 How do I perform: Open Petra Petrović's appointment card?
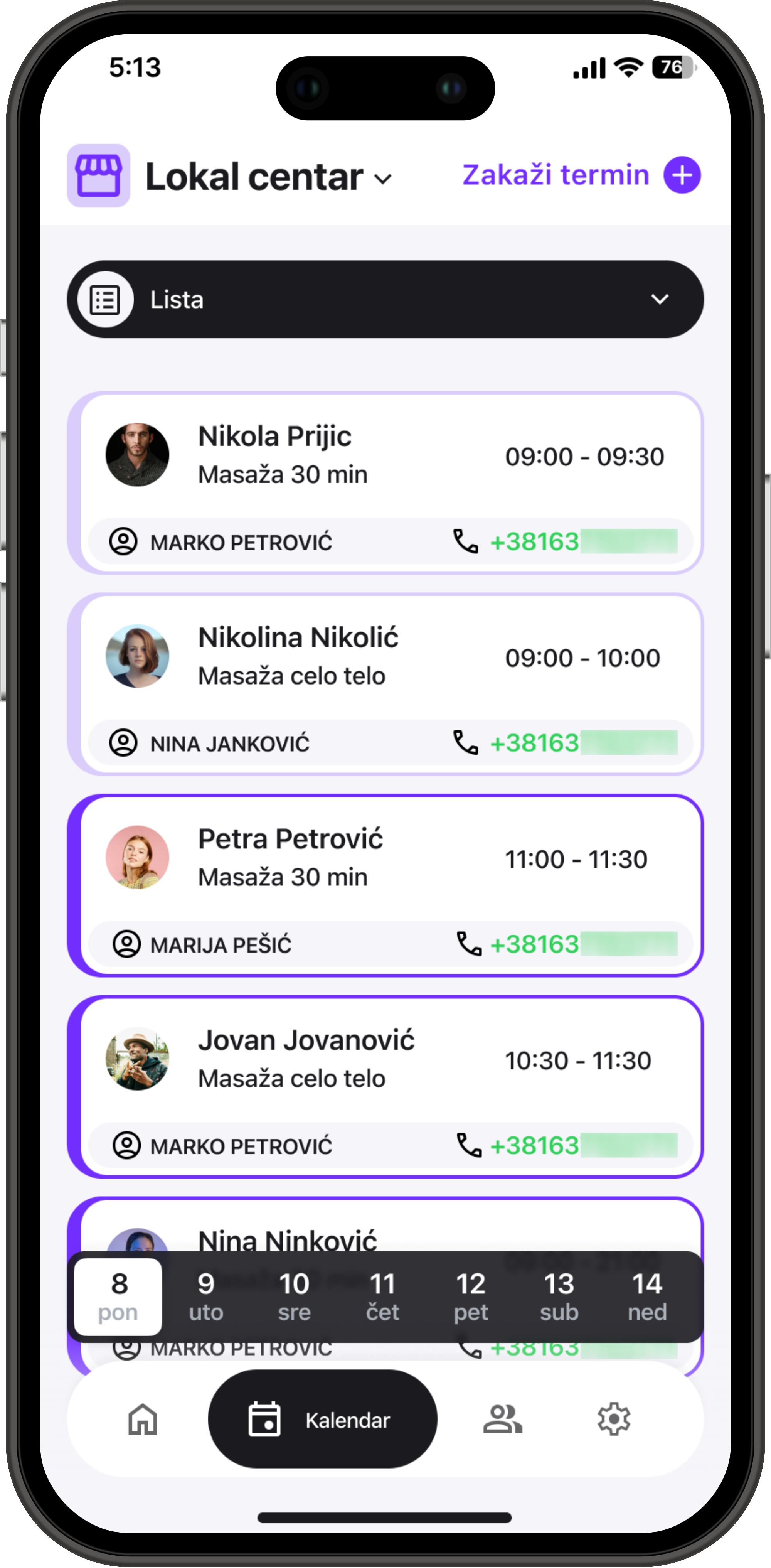(x=385, y=858)
